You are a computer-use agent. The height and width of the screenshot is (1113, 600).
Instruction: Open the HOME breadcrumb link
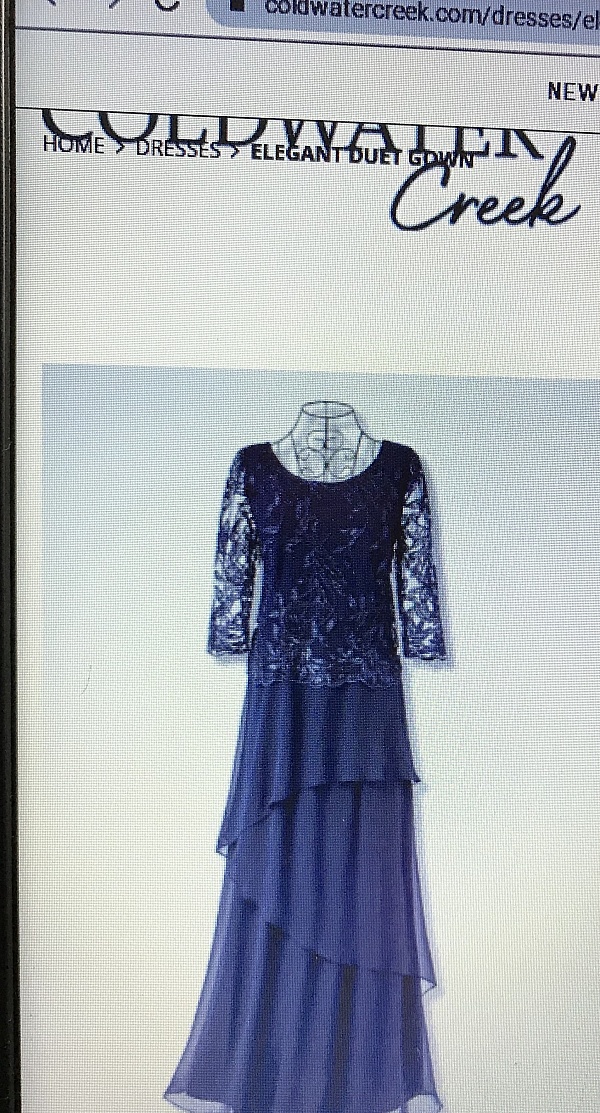(73, 148)
